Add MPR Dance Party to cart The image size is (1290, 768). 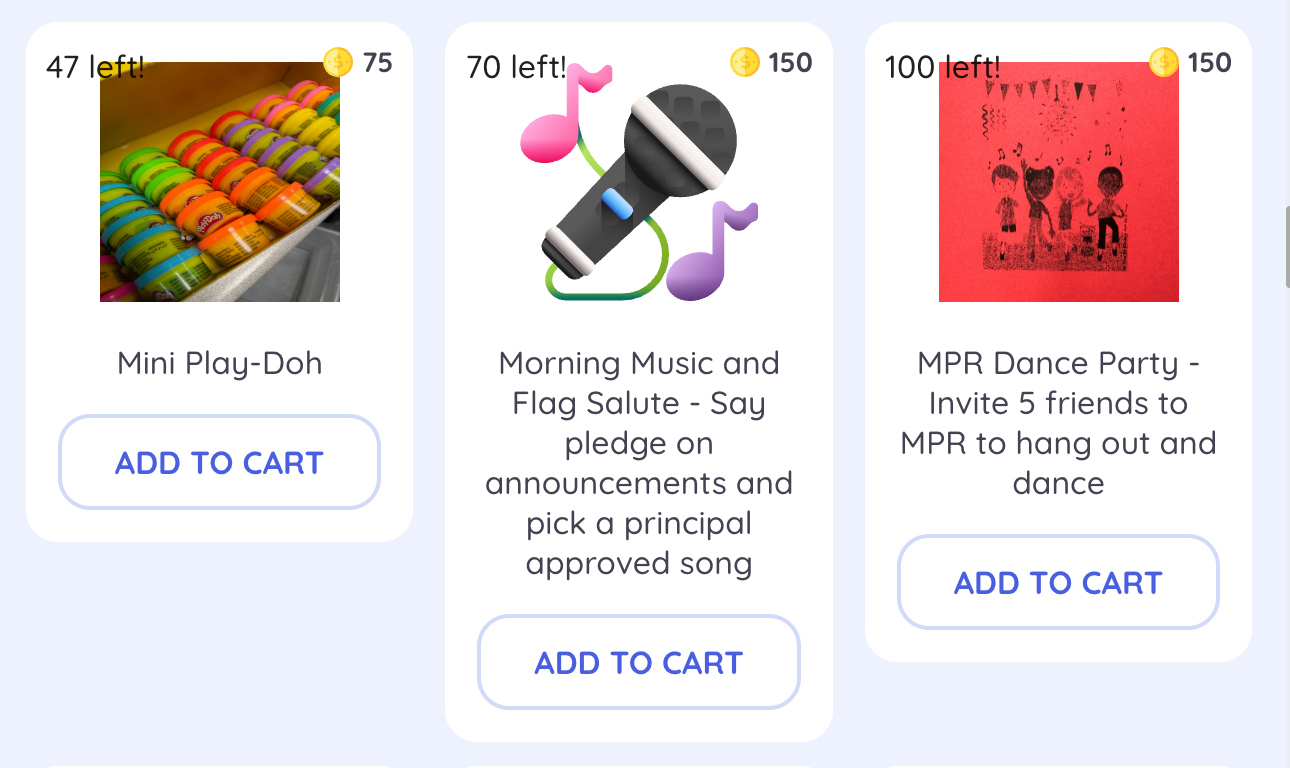click(x=1058, y=582)
